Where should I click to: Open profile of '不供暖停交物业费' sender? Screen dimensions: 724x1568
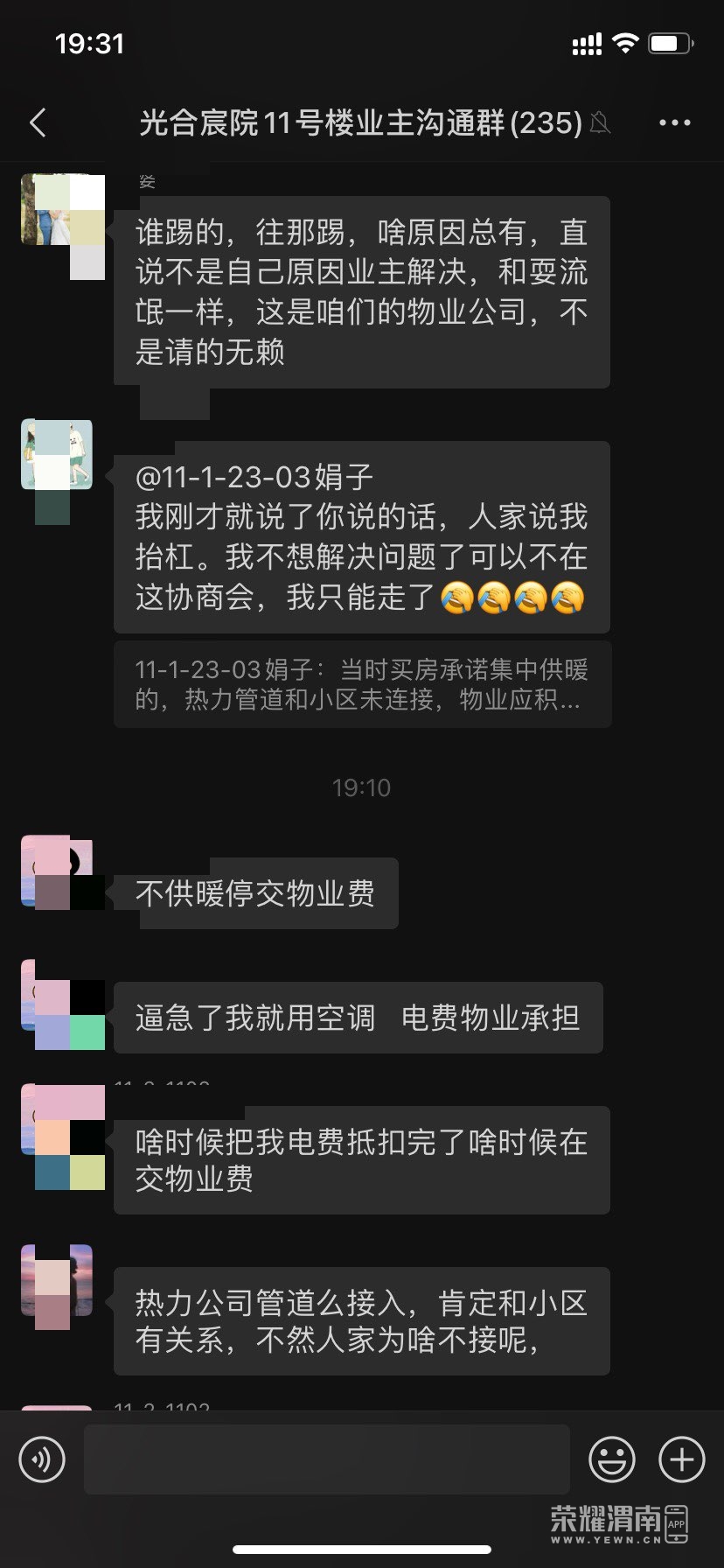pos(57,871)
